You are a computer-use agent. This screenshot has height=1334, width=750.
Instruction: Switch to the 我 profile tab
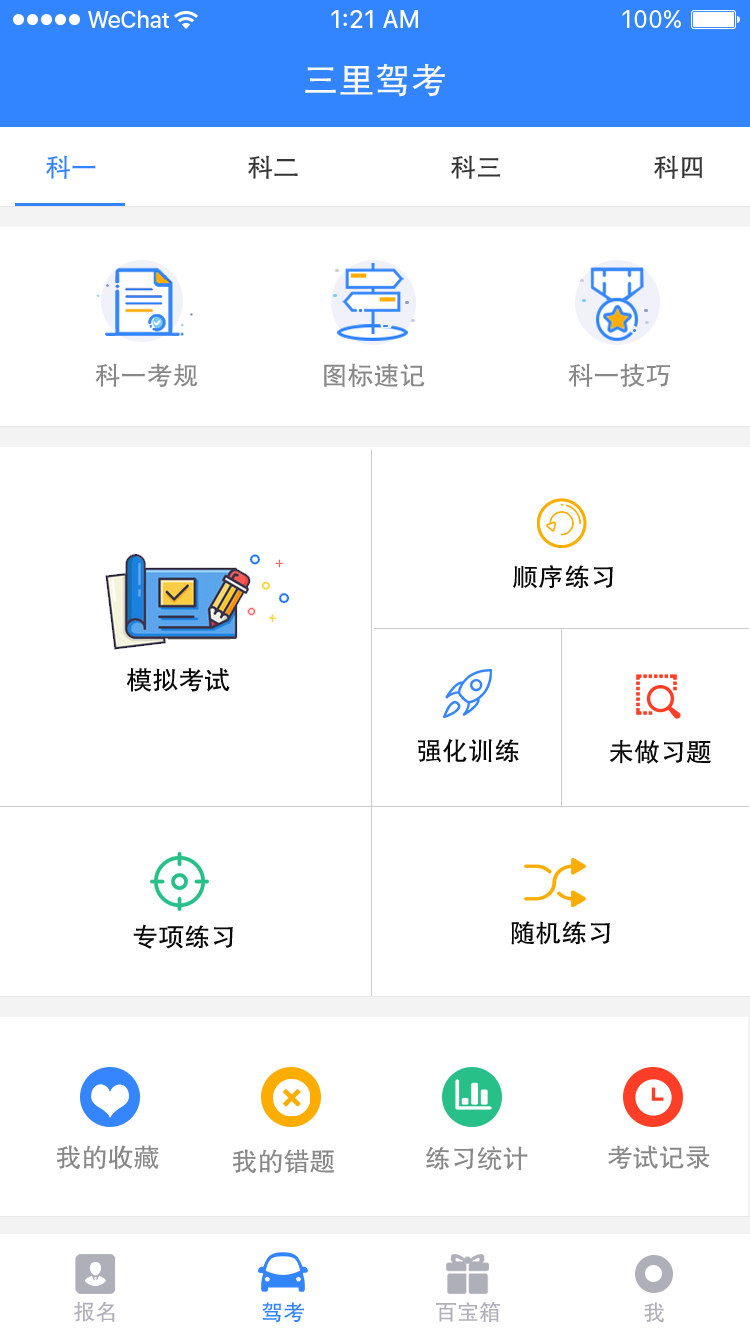tap(653, 1288)
